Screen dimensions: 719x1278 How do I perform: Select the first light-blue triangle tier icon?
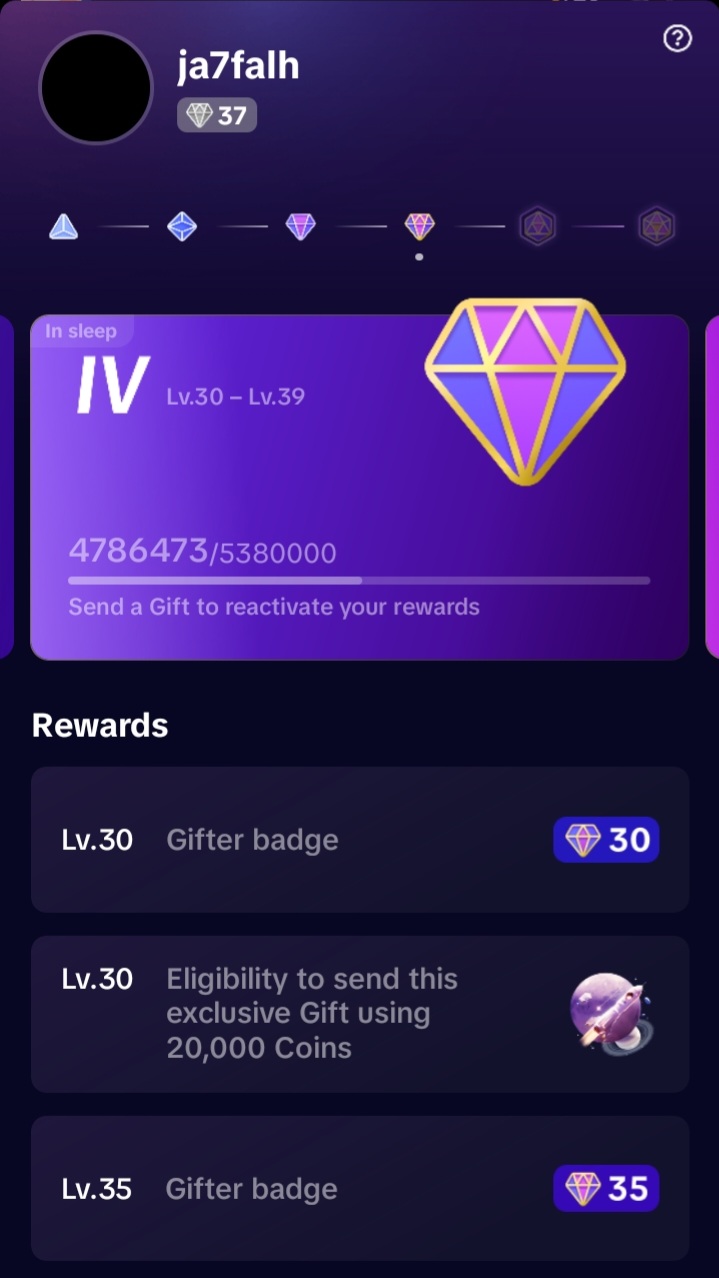pos(63,227)
